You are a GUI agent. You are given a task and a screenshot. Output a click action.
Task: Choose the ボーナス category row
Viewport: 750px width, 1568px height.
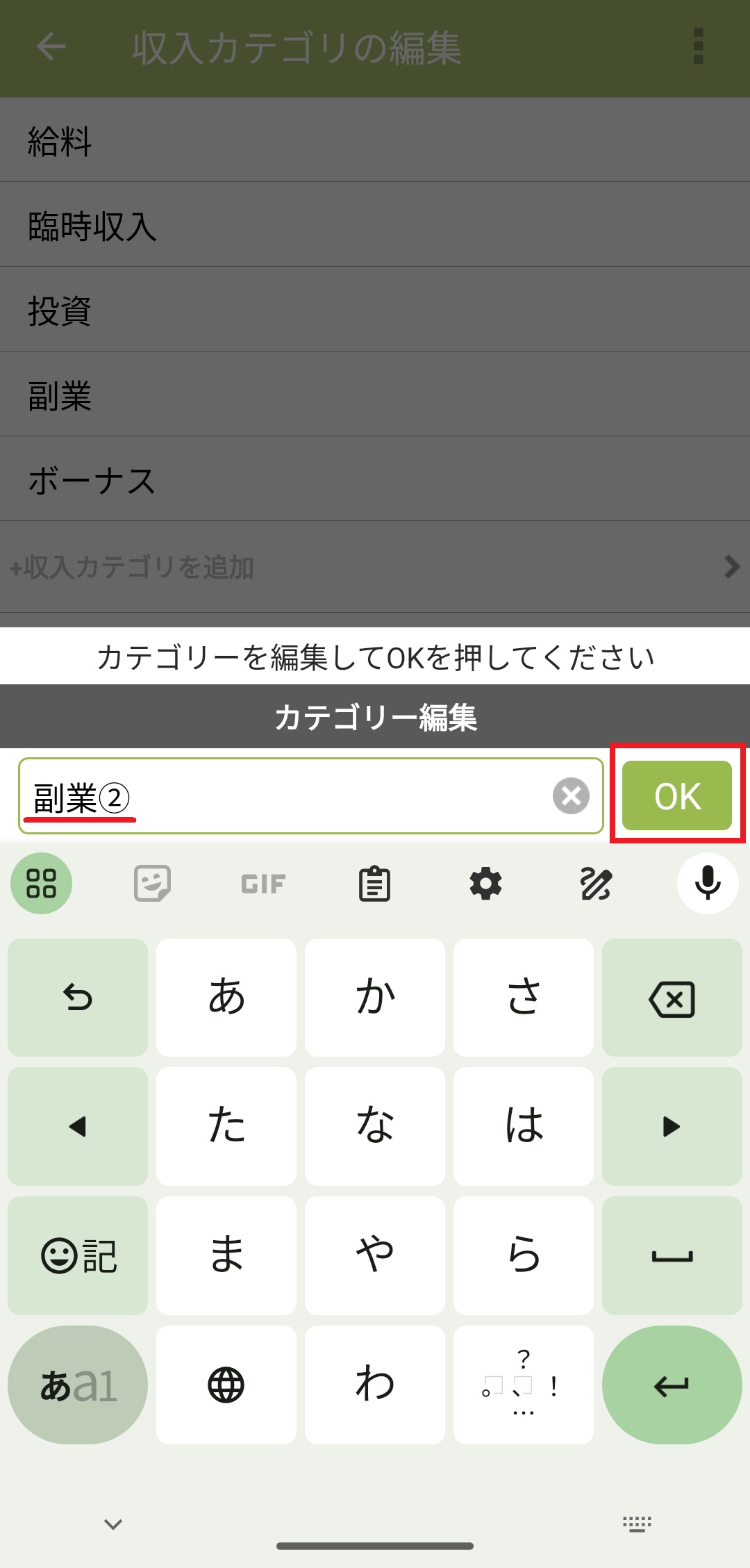(375, 480)
